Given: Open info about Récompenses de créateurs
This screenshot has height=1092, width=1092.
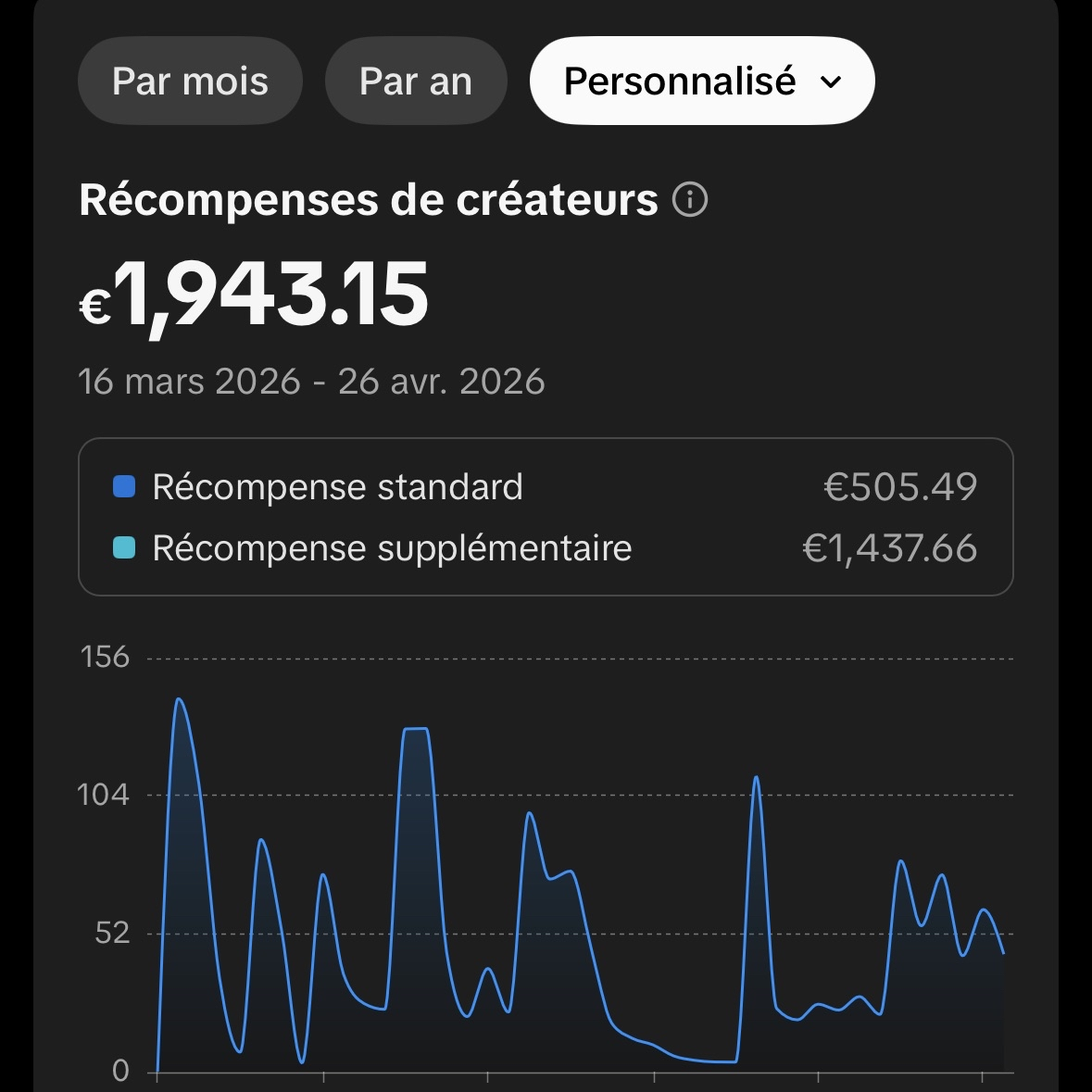Looking at the screenshot, I should pos(689,201).
